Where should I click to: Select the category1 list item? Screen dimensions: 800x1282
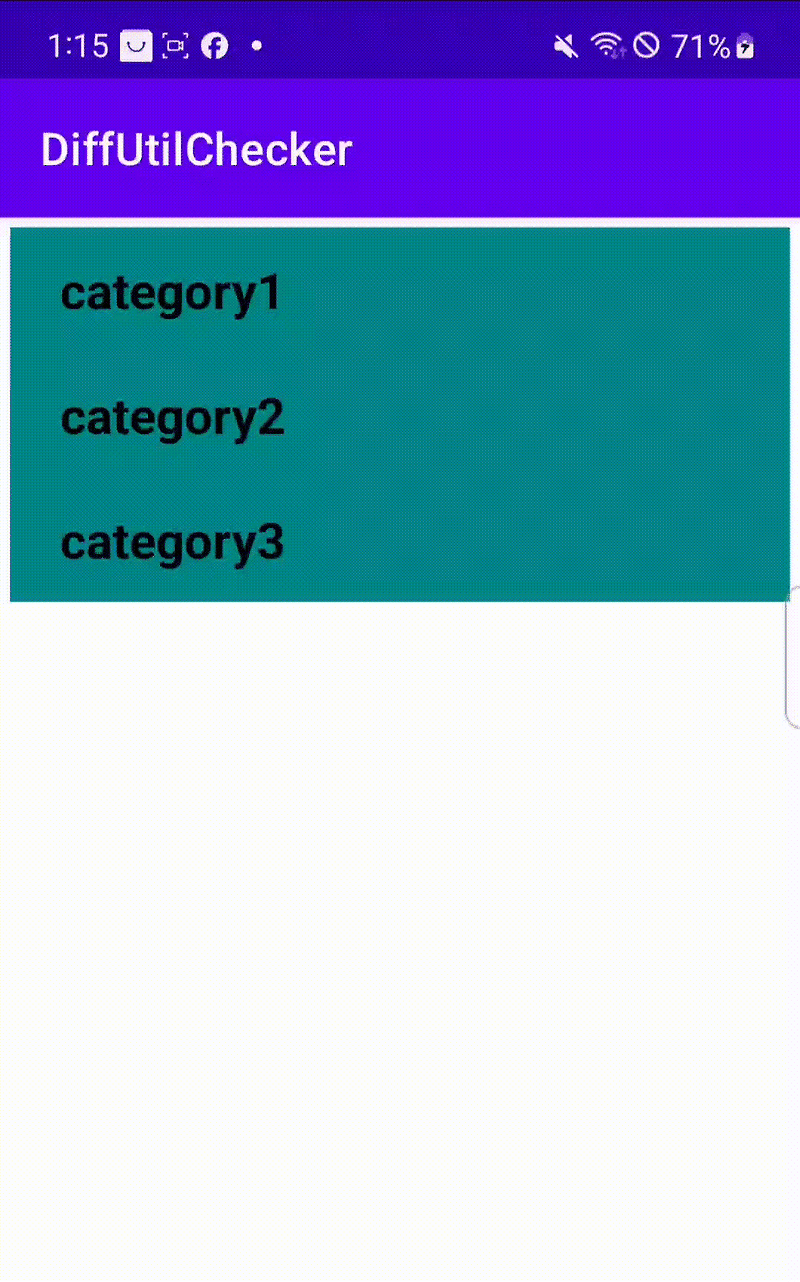click(170, 293)
